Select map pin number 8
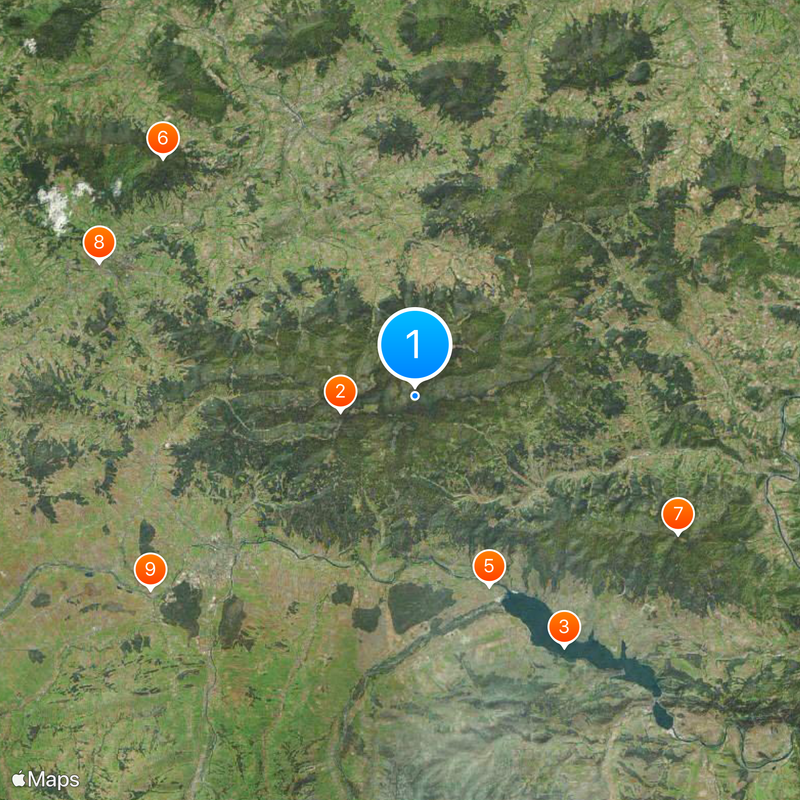This screenshot has height=800, width=800. click(99, 243)
